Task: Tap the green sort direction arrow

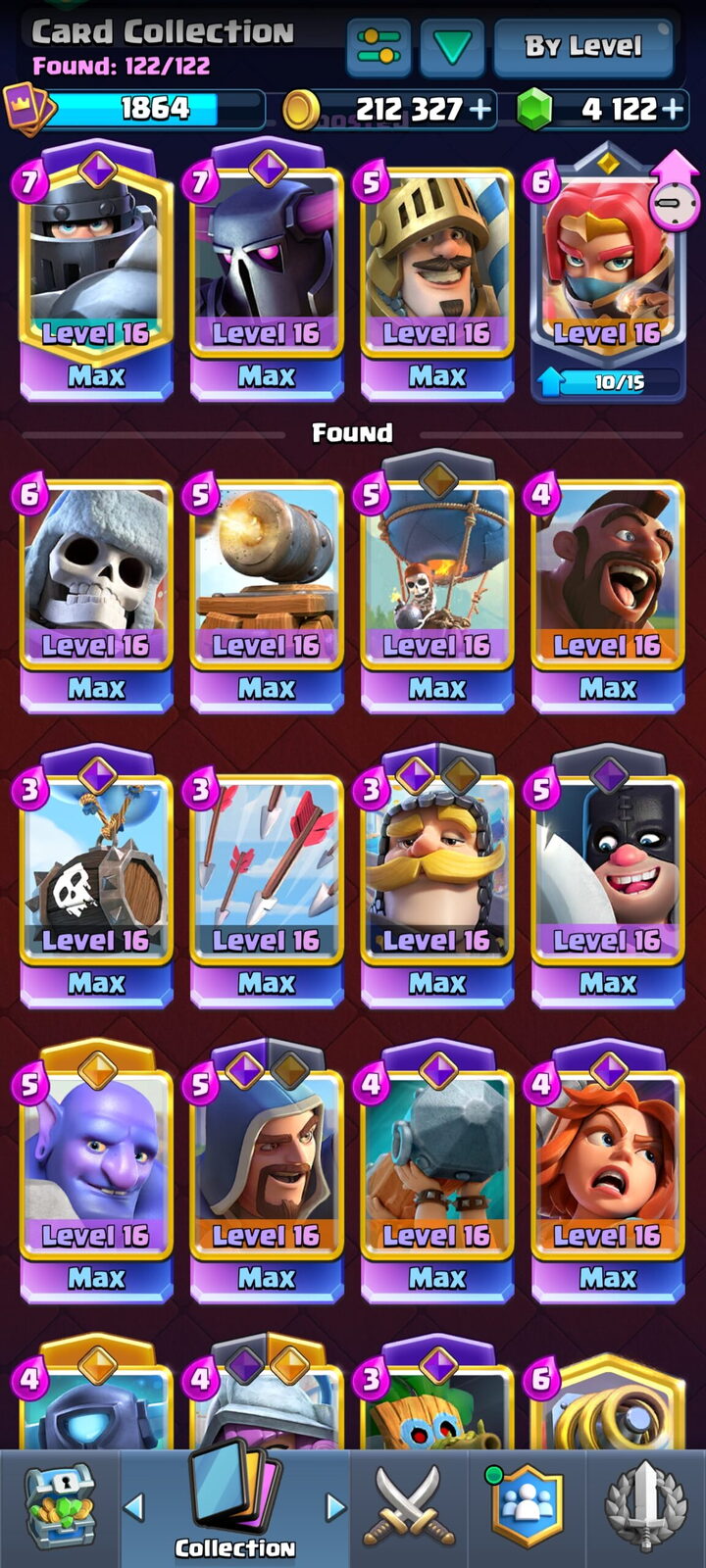Action: point(452,46)
